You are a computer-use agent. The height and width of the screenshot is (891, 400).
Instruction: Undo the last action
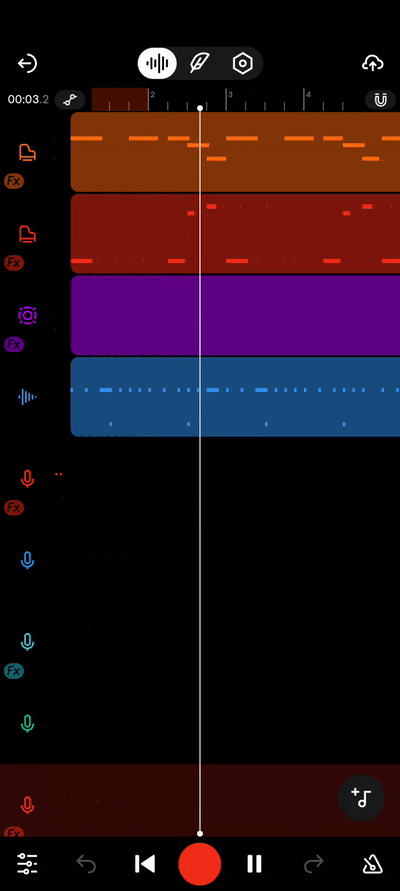tap(86, 864)
